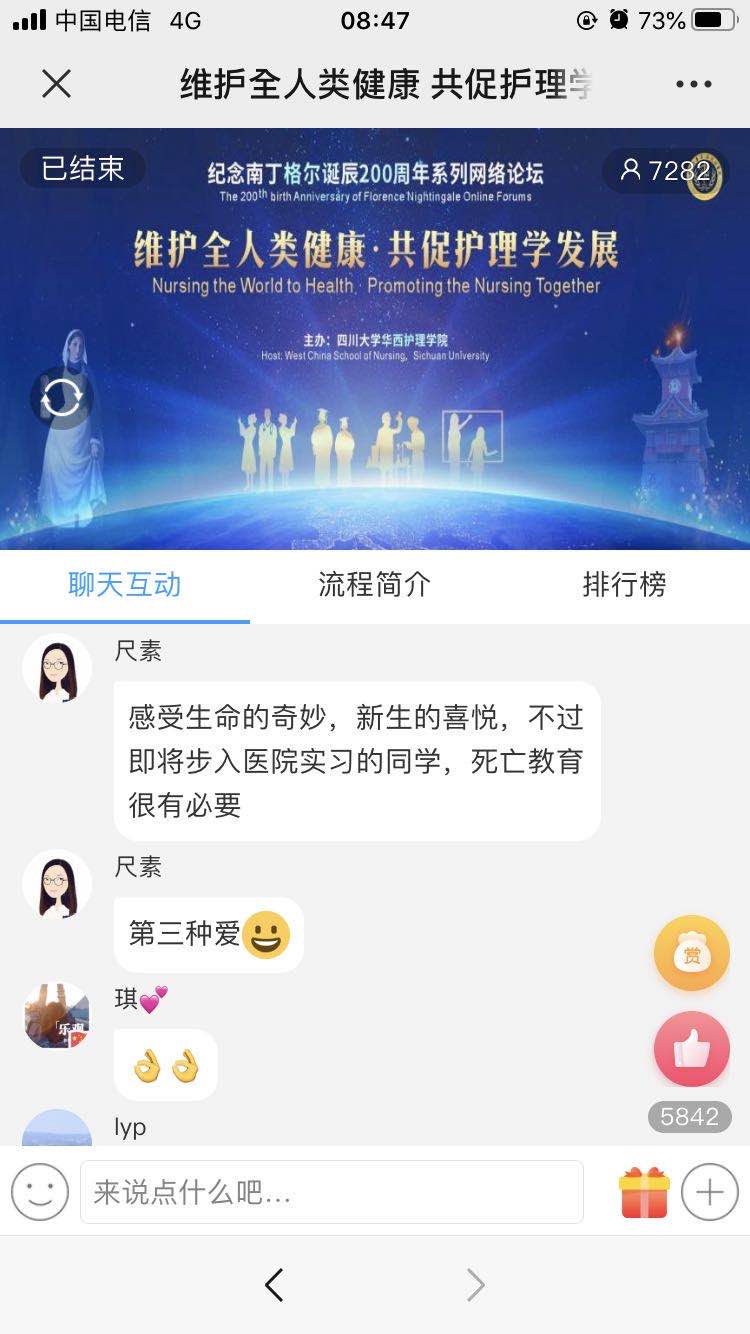This screenshot has width=750, height=1334.
Task: Tap the refresh icon on the banner
Action: (61, 398)
